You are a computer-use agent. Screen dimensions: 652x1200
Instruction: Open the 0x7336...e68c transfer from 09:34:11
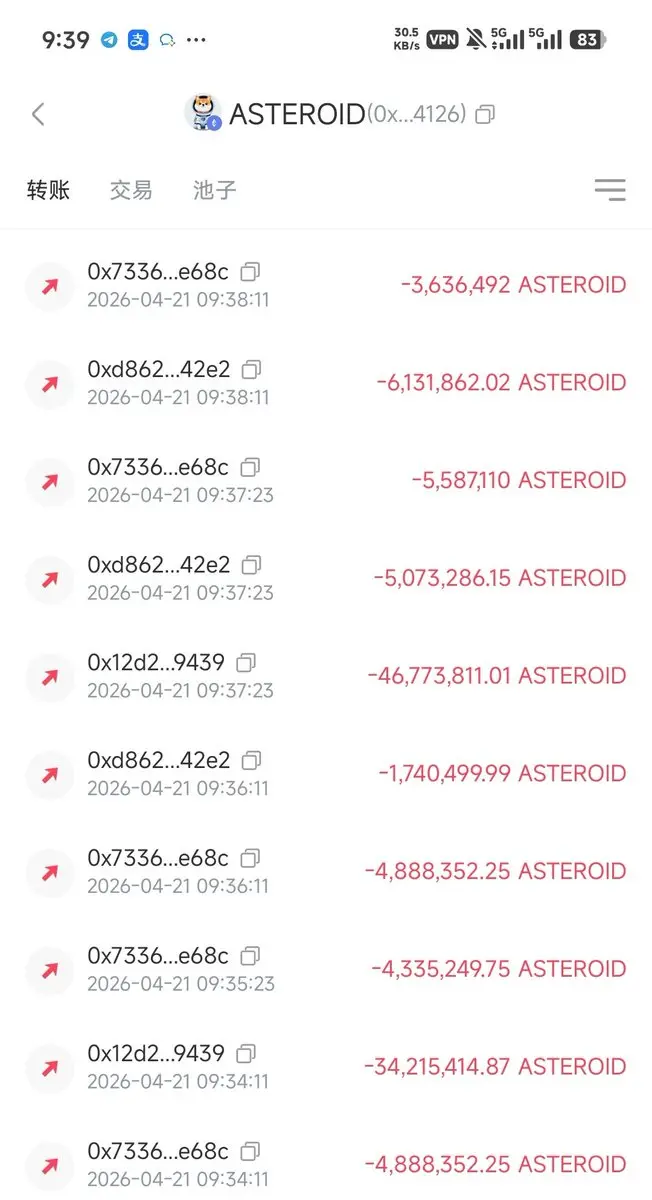point(326,1164)
